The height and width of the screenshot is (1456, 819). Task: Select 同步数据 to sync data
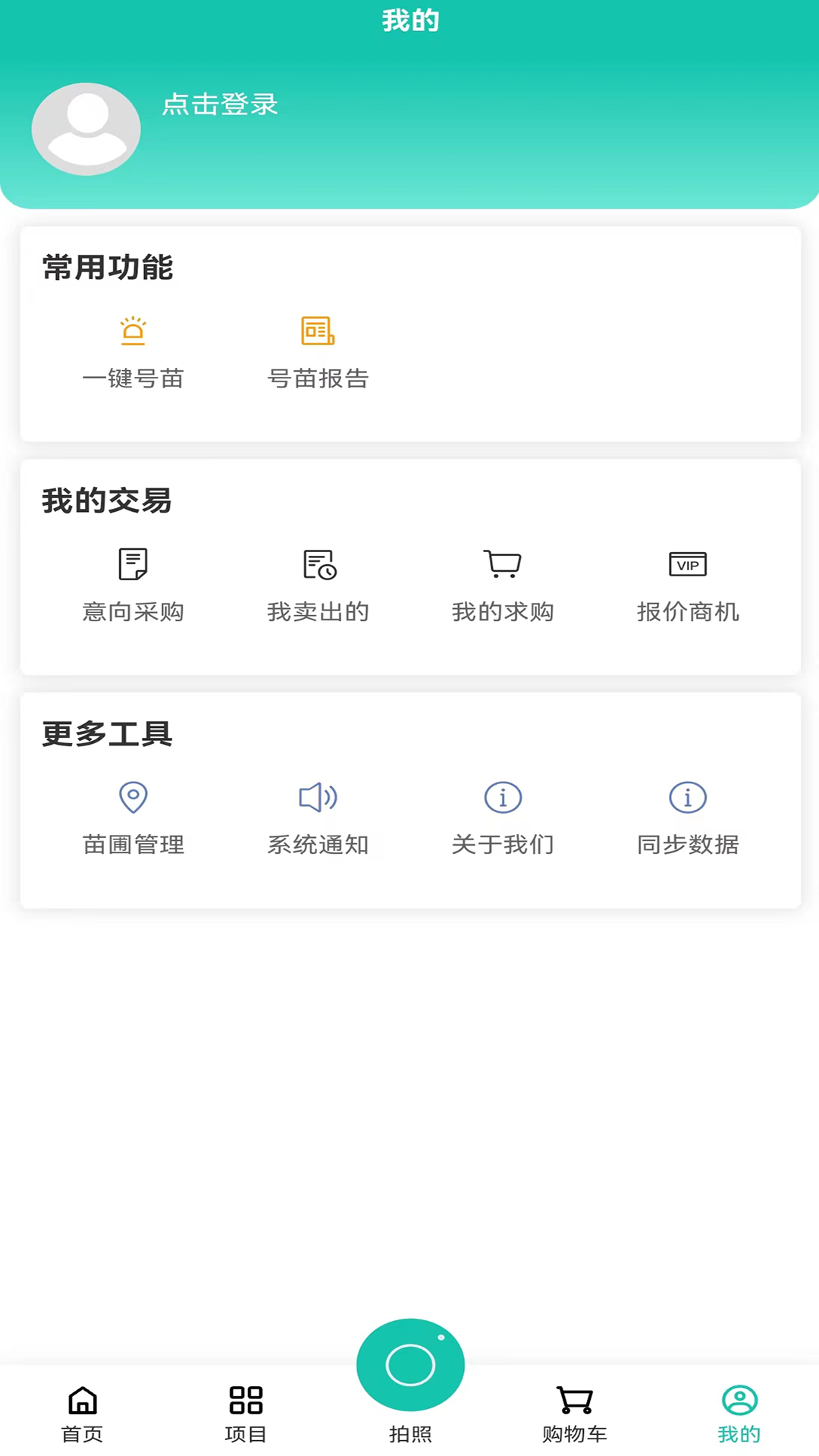click(x=688, y=818)
